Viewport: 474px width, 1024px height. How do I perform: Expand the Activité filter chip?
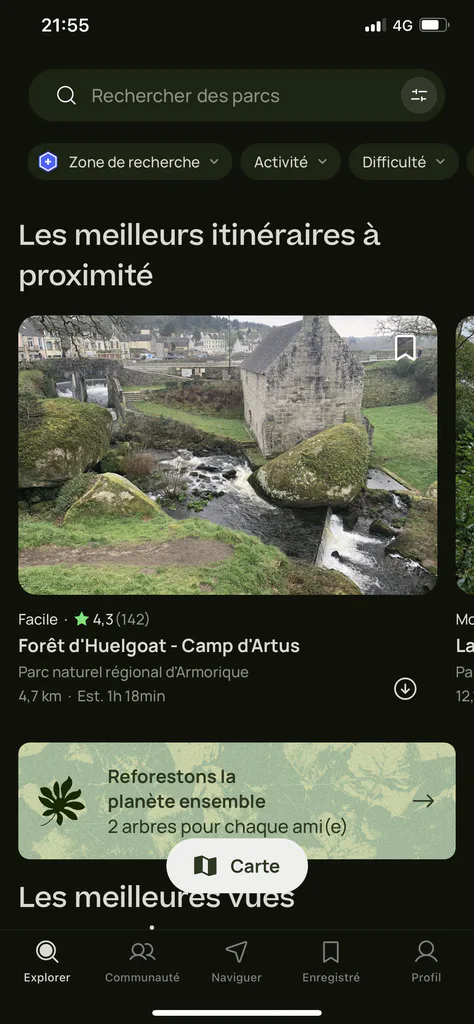coord(291,162)
